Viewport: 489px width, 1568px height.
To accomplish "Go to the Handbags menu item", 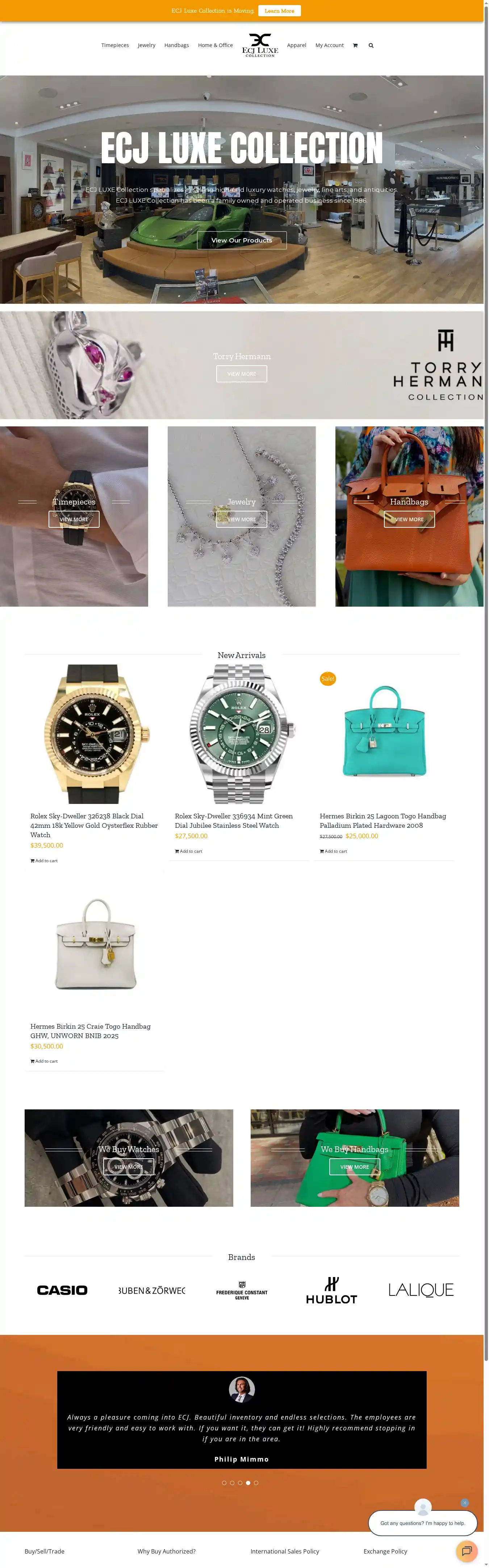I will [176, 46].
